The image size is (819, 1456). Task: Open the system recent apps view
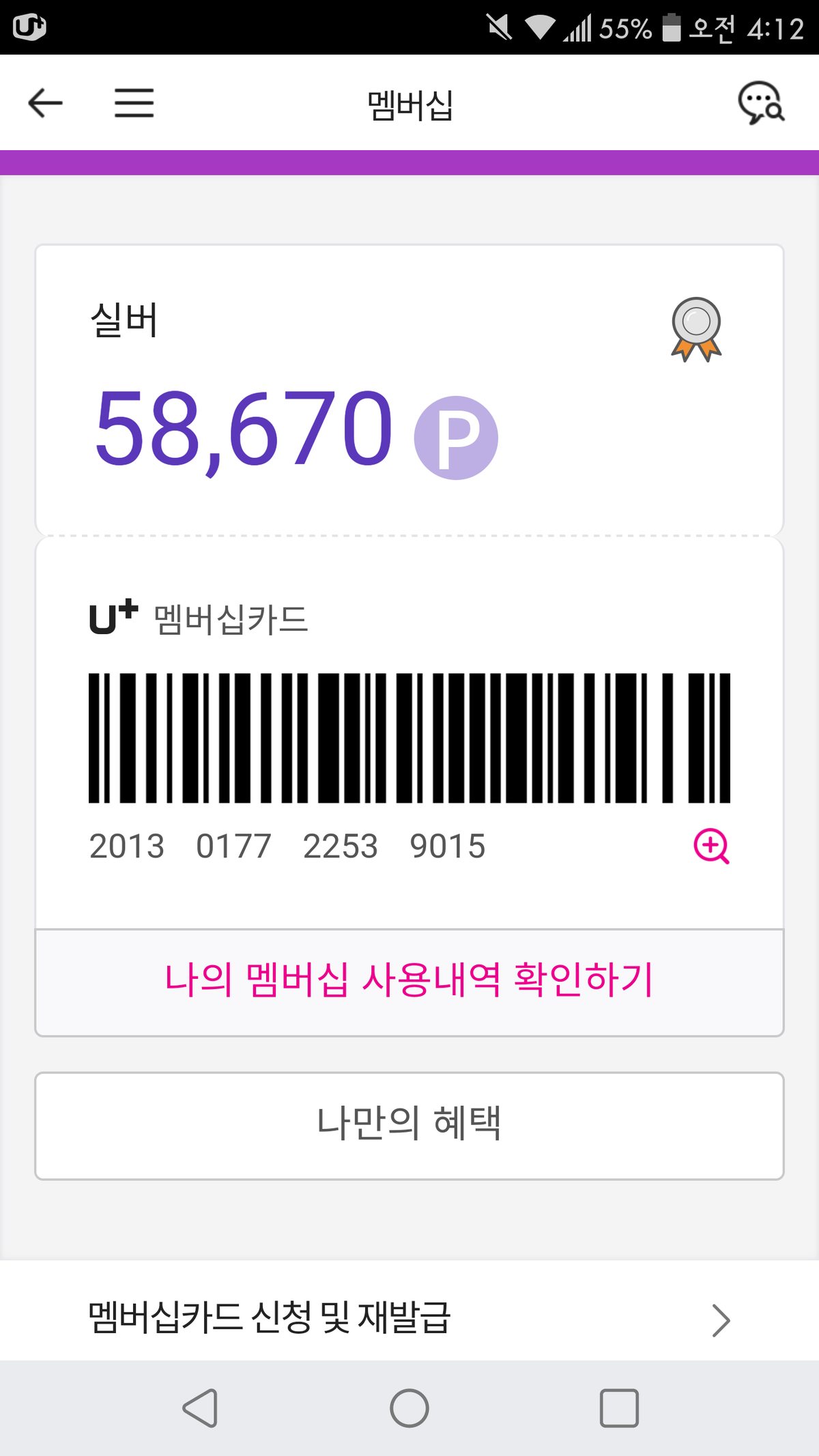pyautogui.click(x=619, y=1408)
